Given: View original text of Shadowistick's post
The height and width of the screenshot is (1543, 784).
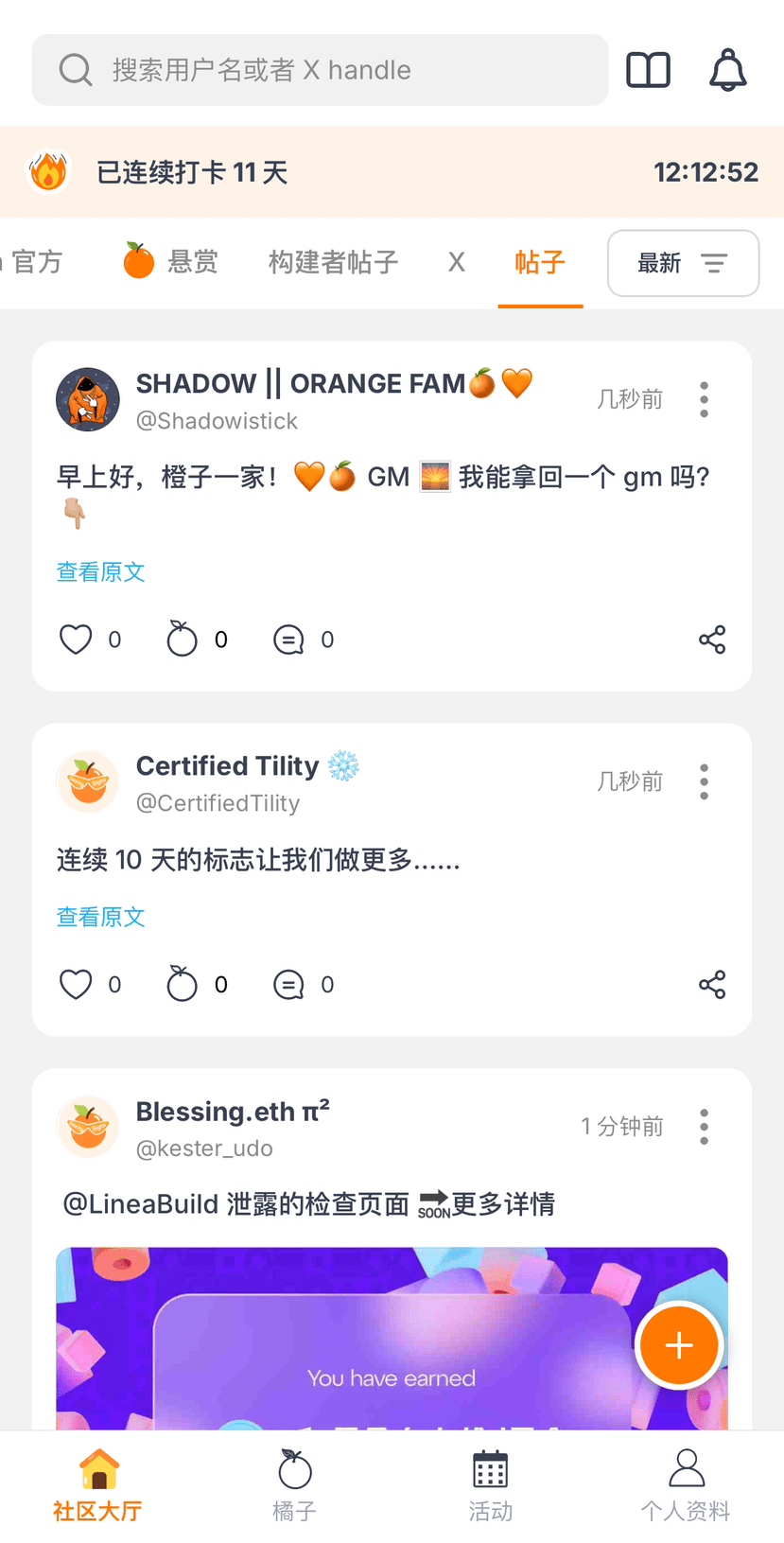Looking at the screenshot, I should [100, 571].
